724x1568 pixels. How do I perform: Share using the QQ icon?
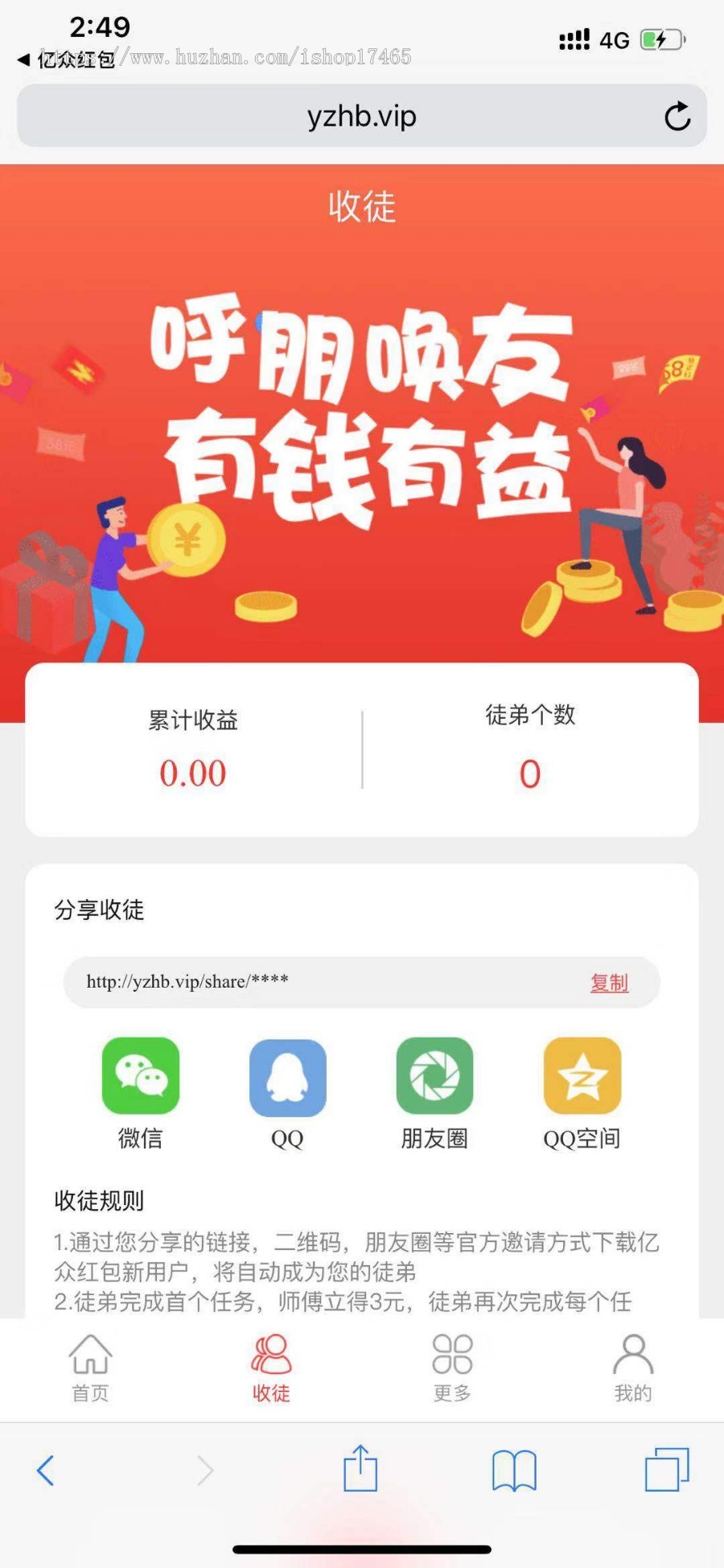(x=287, y=1076)
